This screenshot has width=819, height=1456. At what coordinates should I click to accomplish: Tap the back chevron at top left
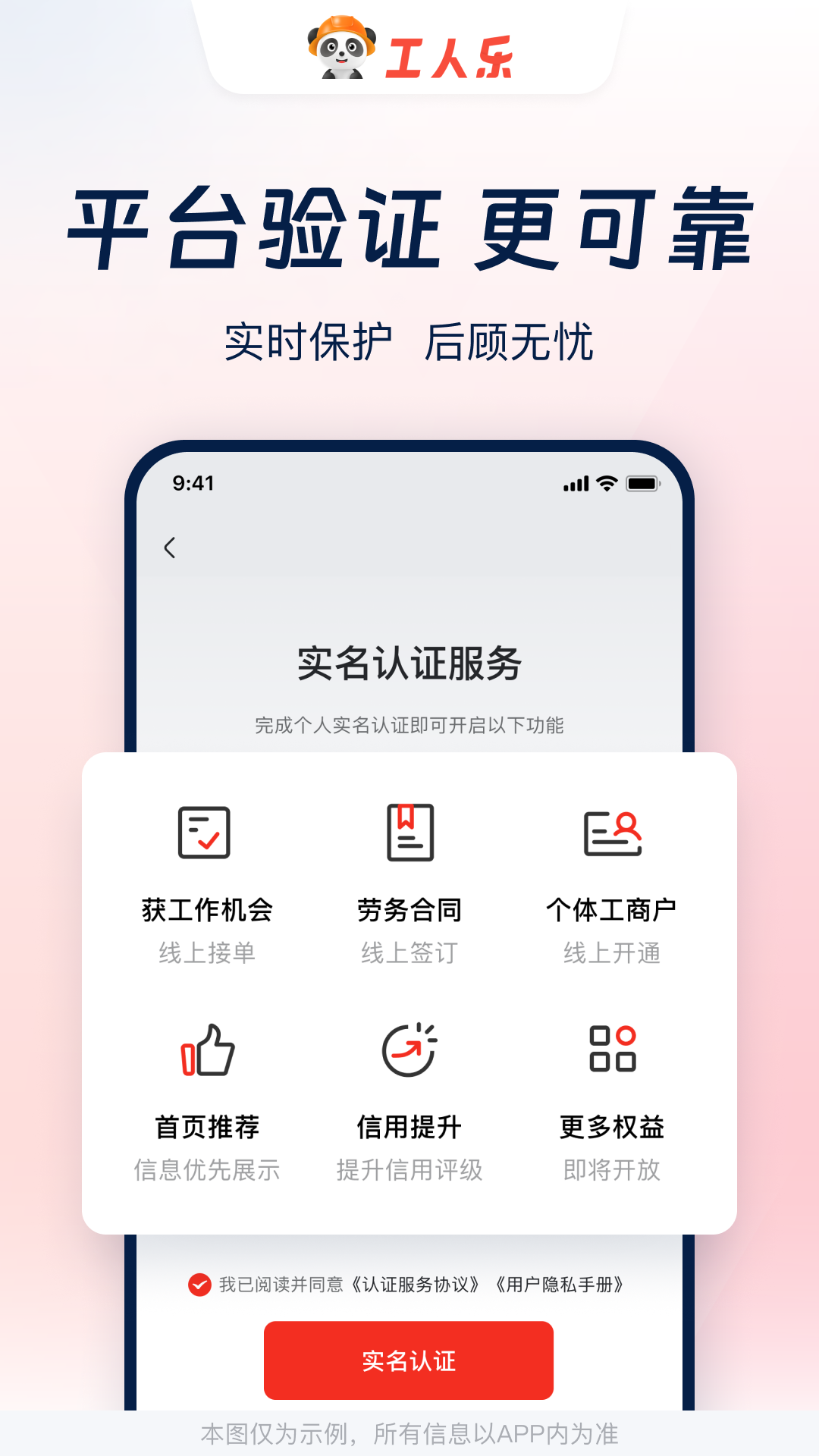(171, 546)
